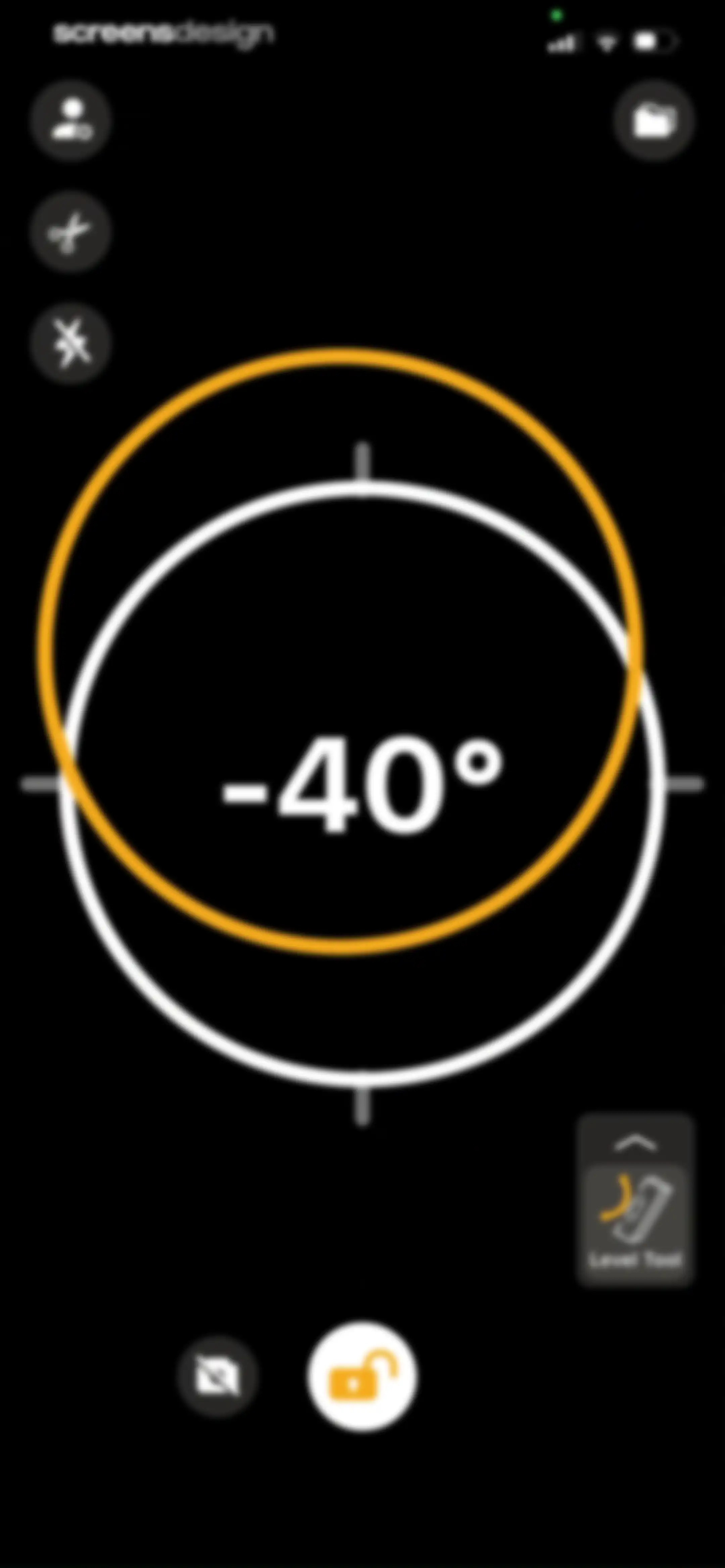
Task: Open the user profile icon
Action: (x=70, y=120)
